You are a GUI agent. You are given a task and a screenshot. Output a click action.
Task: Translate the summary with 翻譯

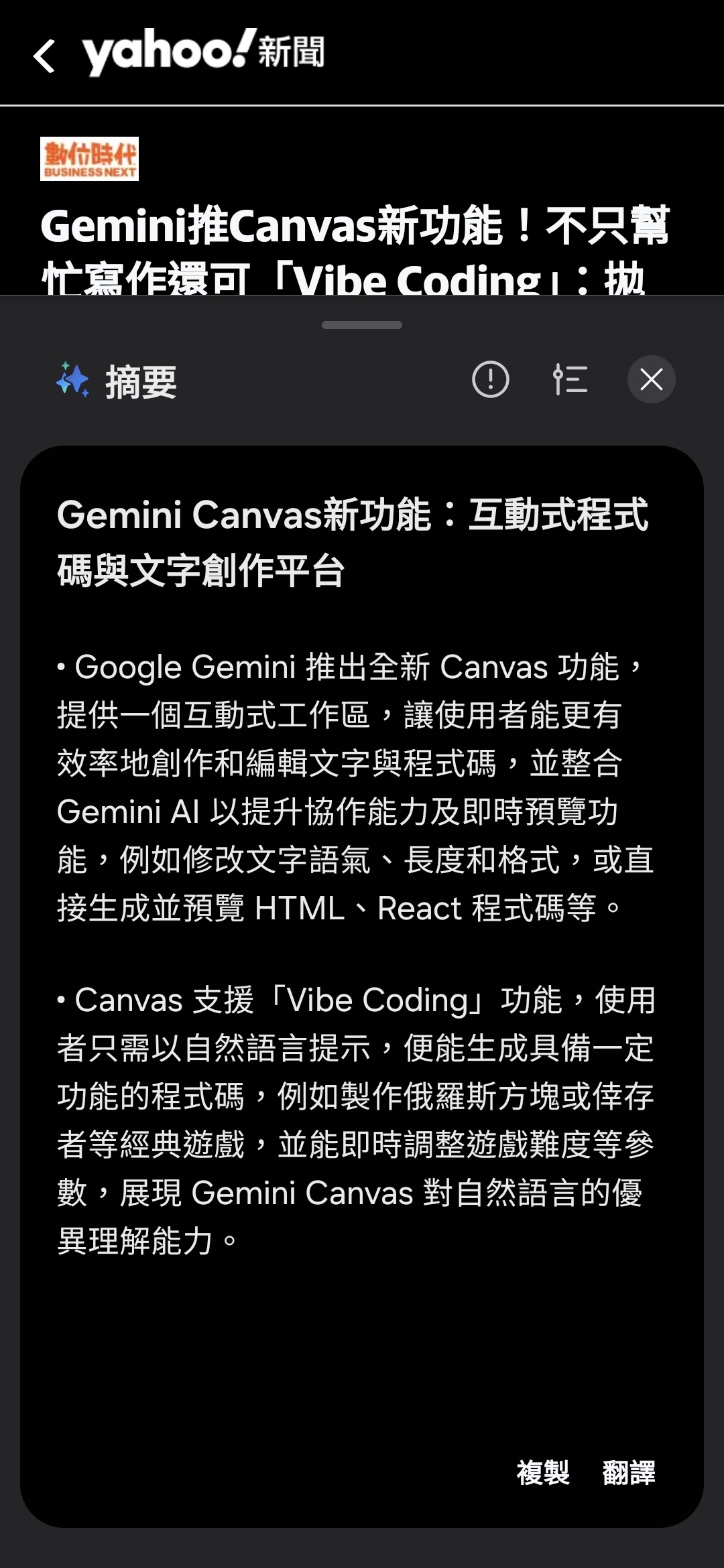click(x=628, y=1472)
